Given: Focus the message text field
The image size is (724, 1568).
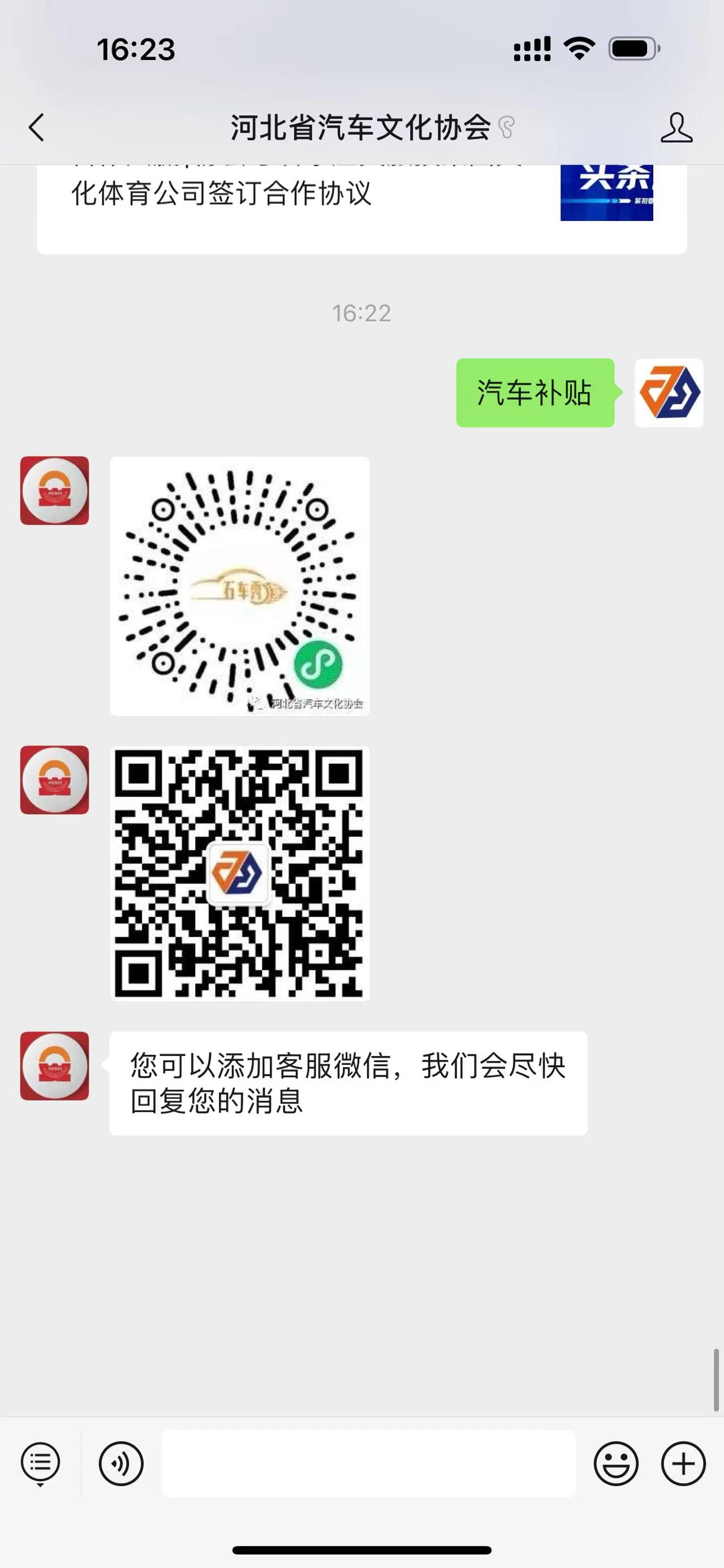Looking at the screenshot, I should (x=368, y=1463).
